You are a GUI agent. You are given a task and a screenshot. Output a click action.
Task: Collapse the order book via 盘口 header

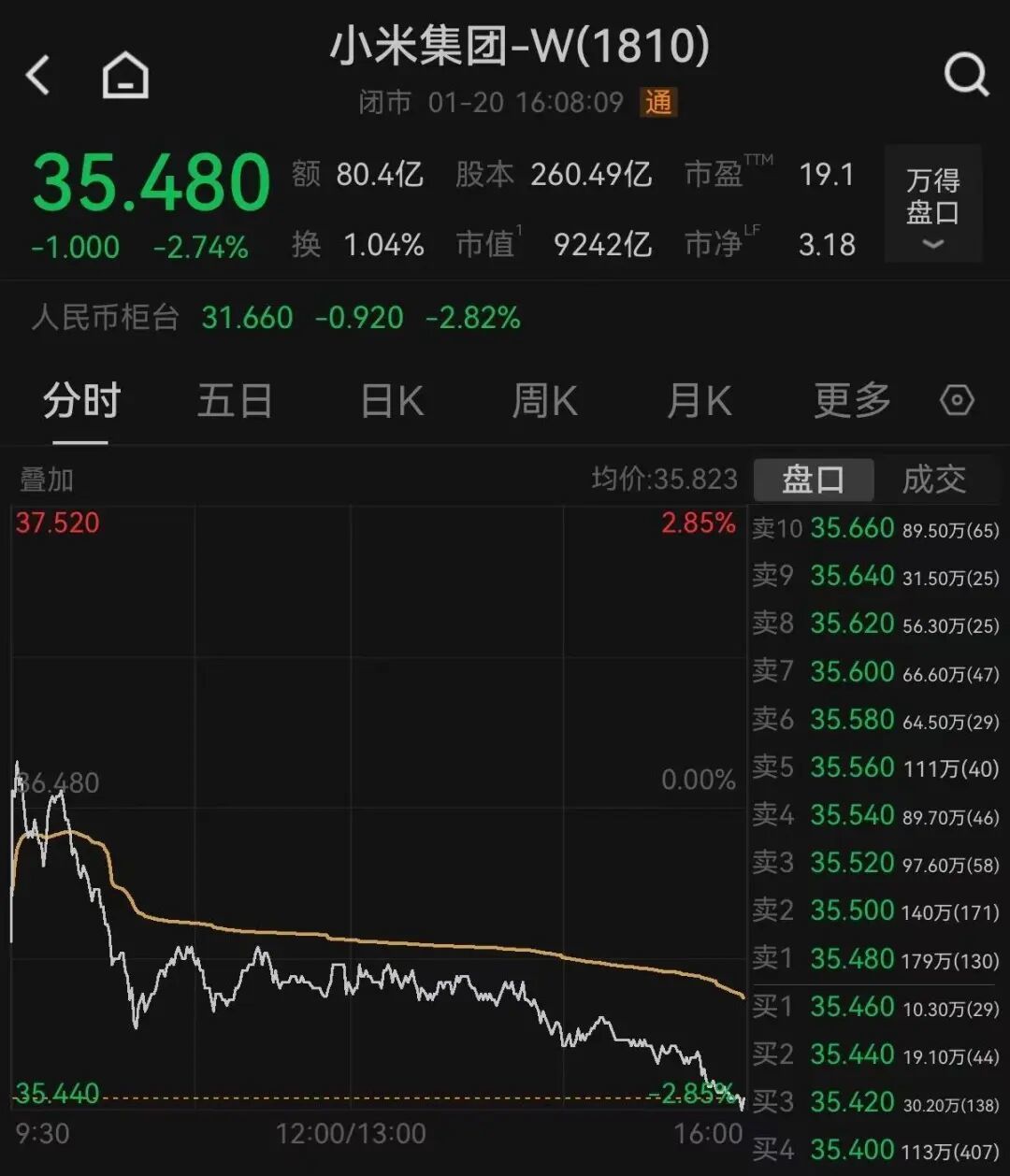tap(813, 479)
